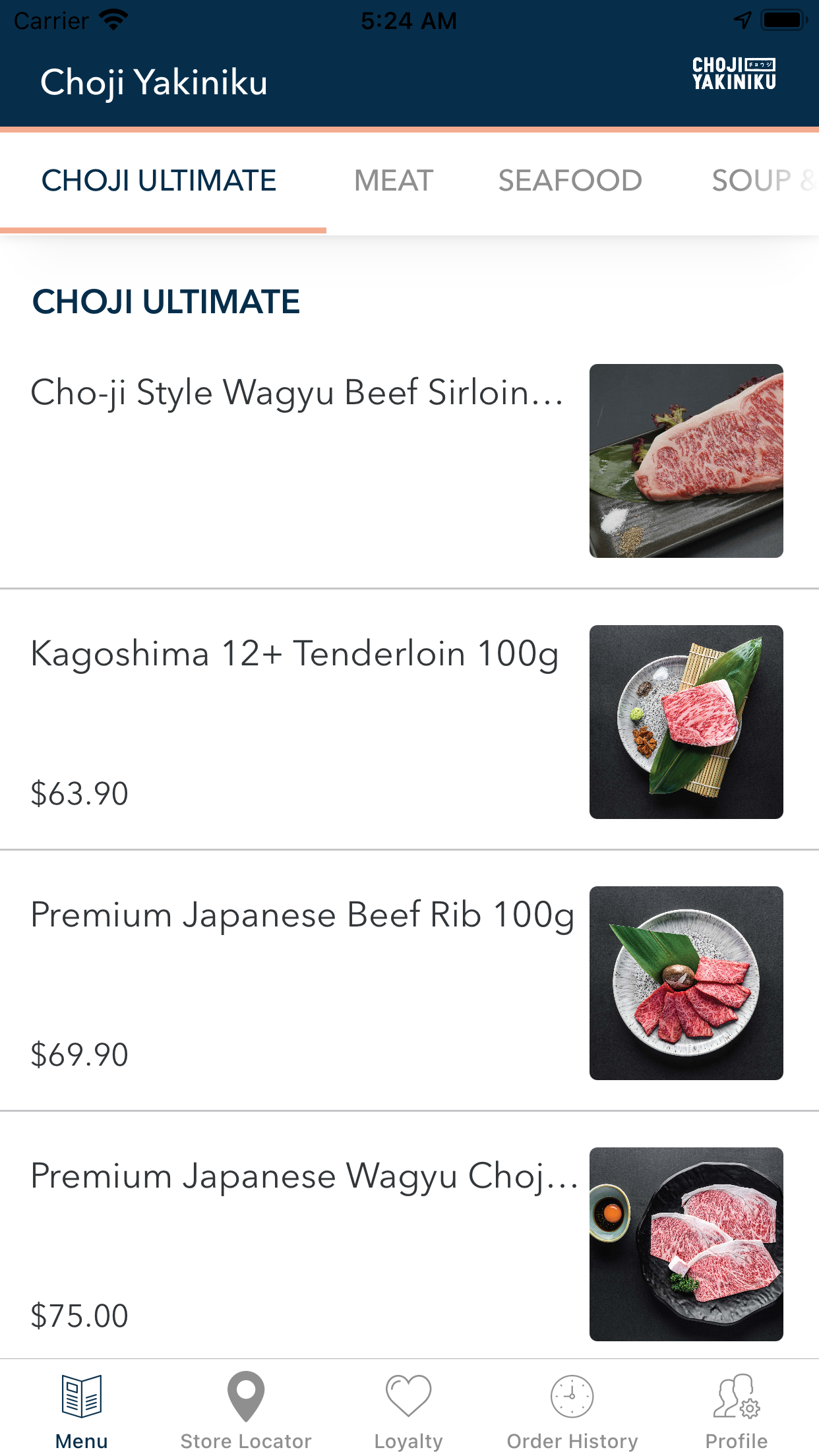Select the Seafood category tab
819x1456 pixels.
(570, 181)
